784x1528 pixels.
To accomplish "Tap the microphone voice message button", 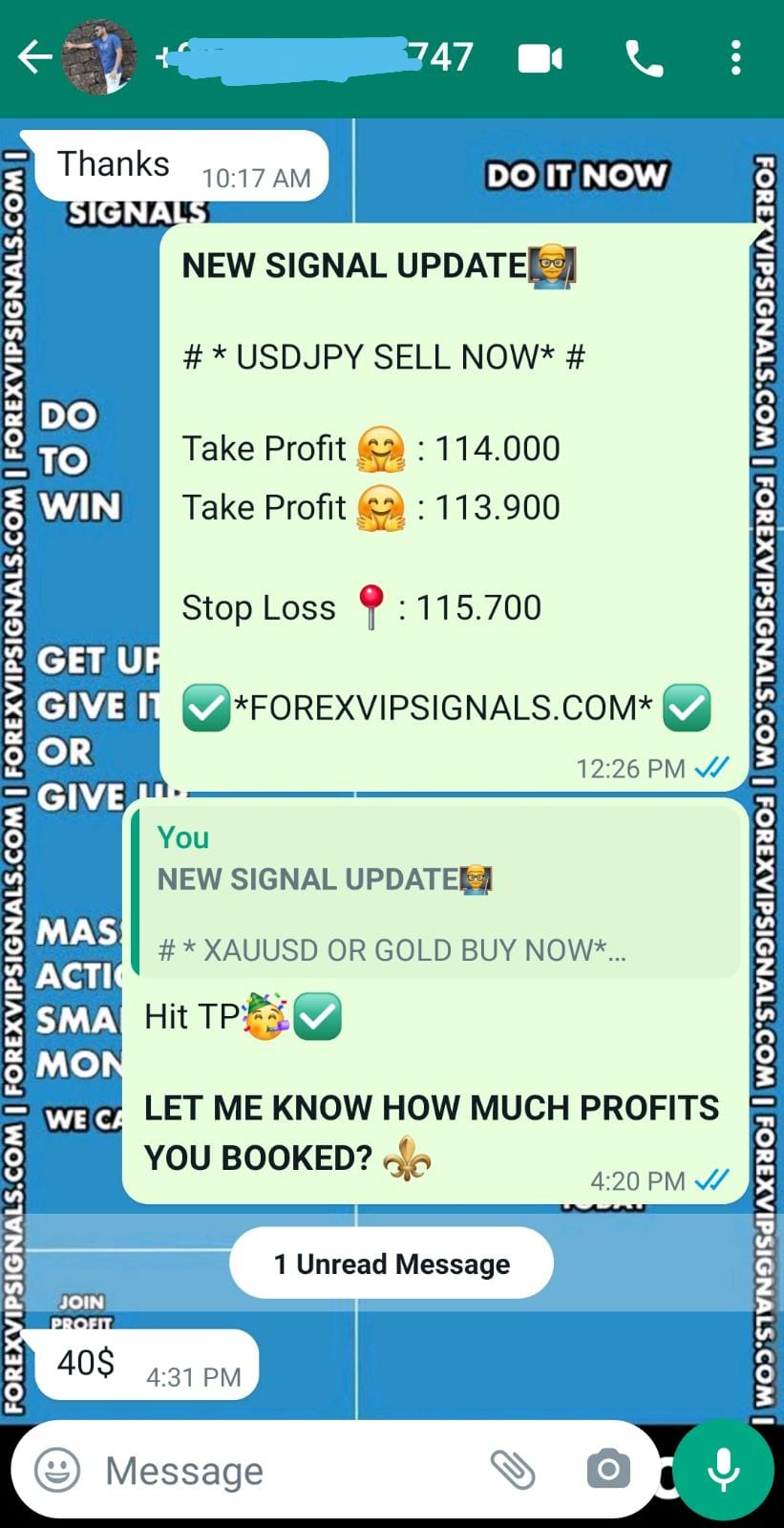I will point(724,1470).
